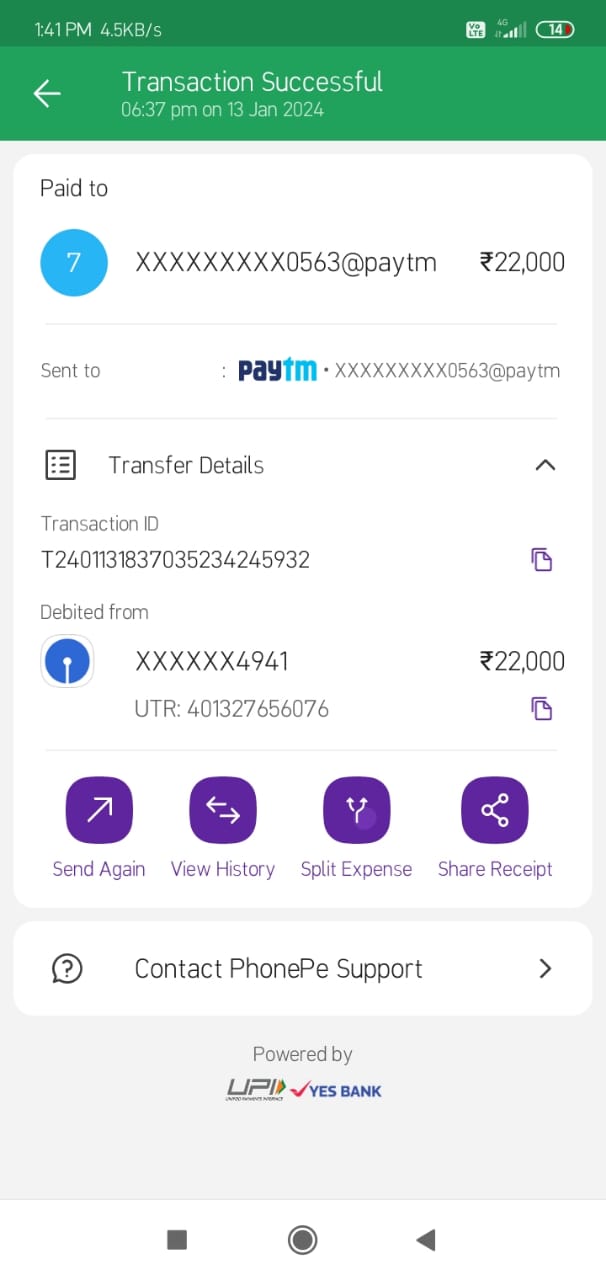Open View History

[222, 810]
